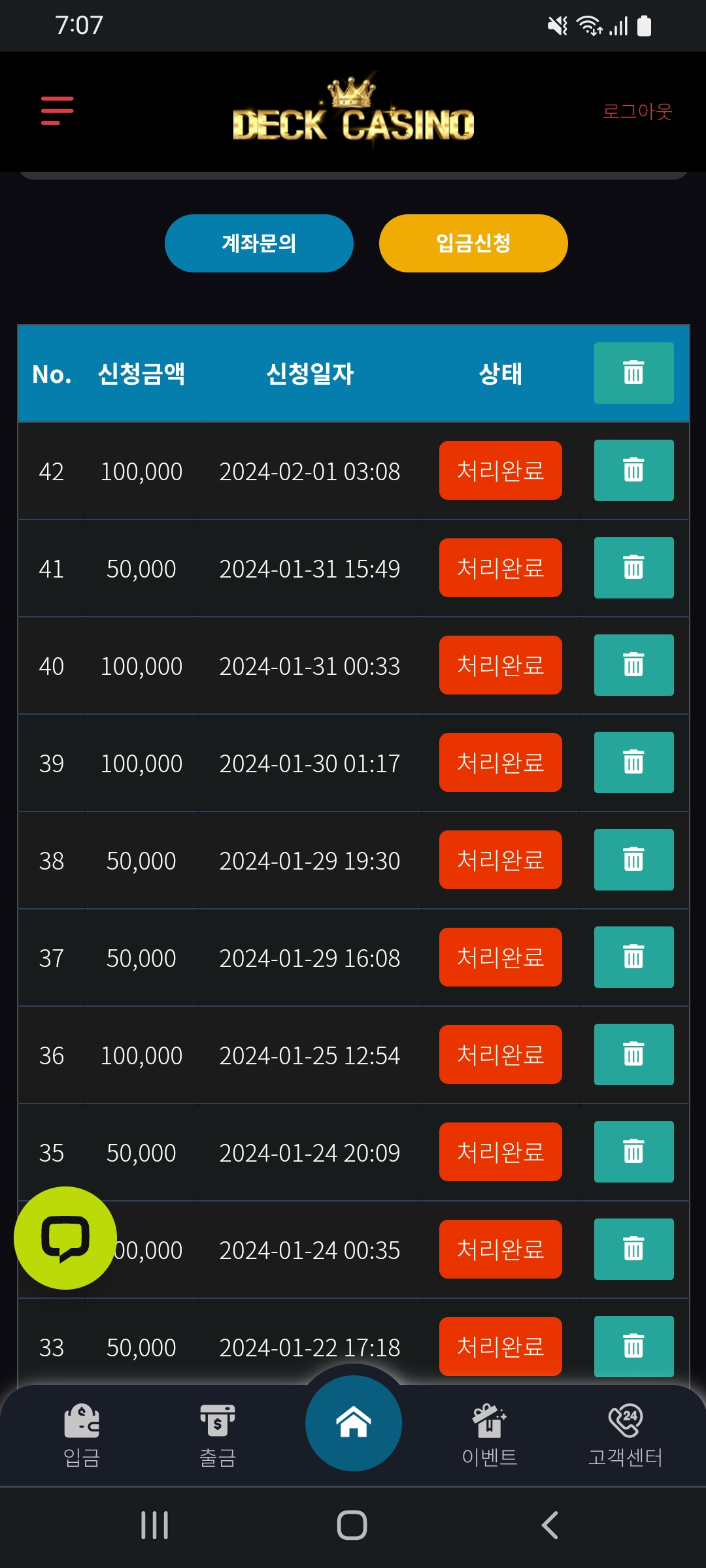Delete the 2024-01-29 19:30 entry
The width and height of the screenshot is (706, 1568).
pos(633,860)
